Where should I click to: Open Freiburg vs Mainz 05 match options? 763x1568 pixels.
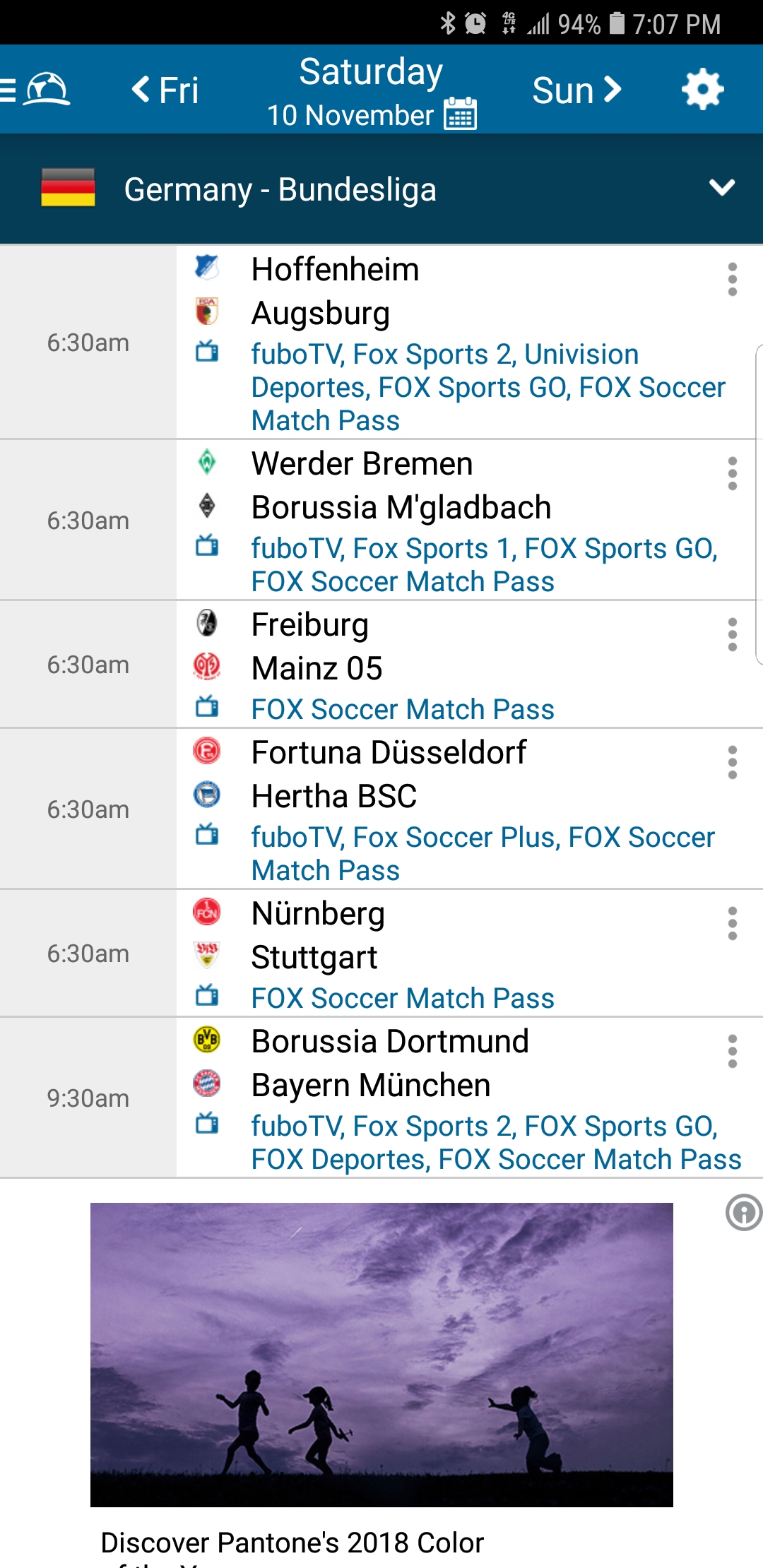point(733,634)
